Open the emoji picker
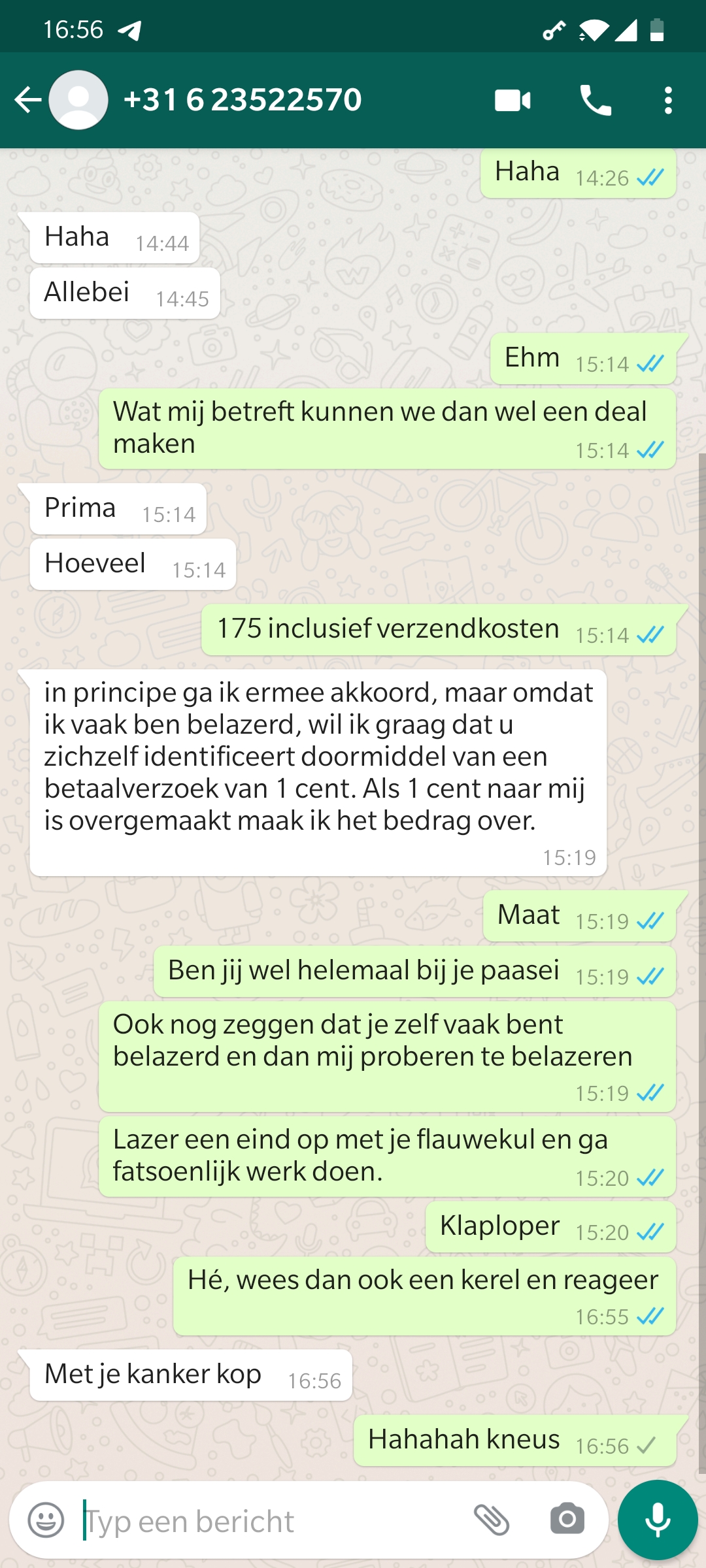 tap(46, 1520)
